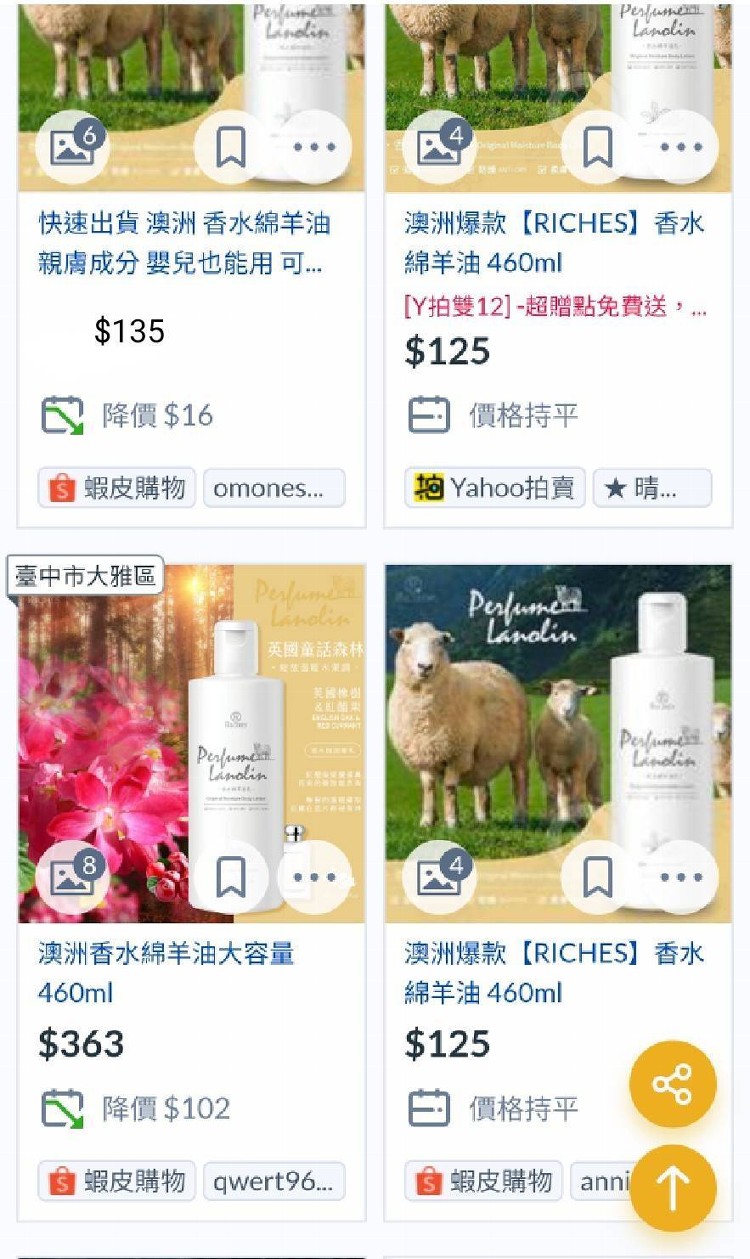
Task: Tap the 蝦皮購物 chip on the $363 listing
Action: pos(117,1181)
